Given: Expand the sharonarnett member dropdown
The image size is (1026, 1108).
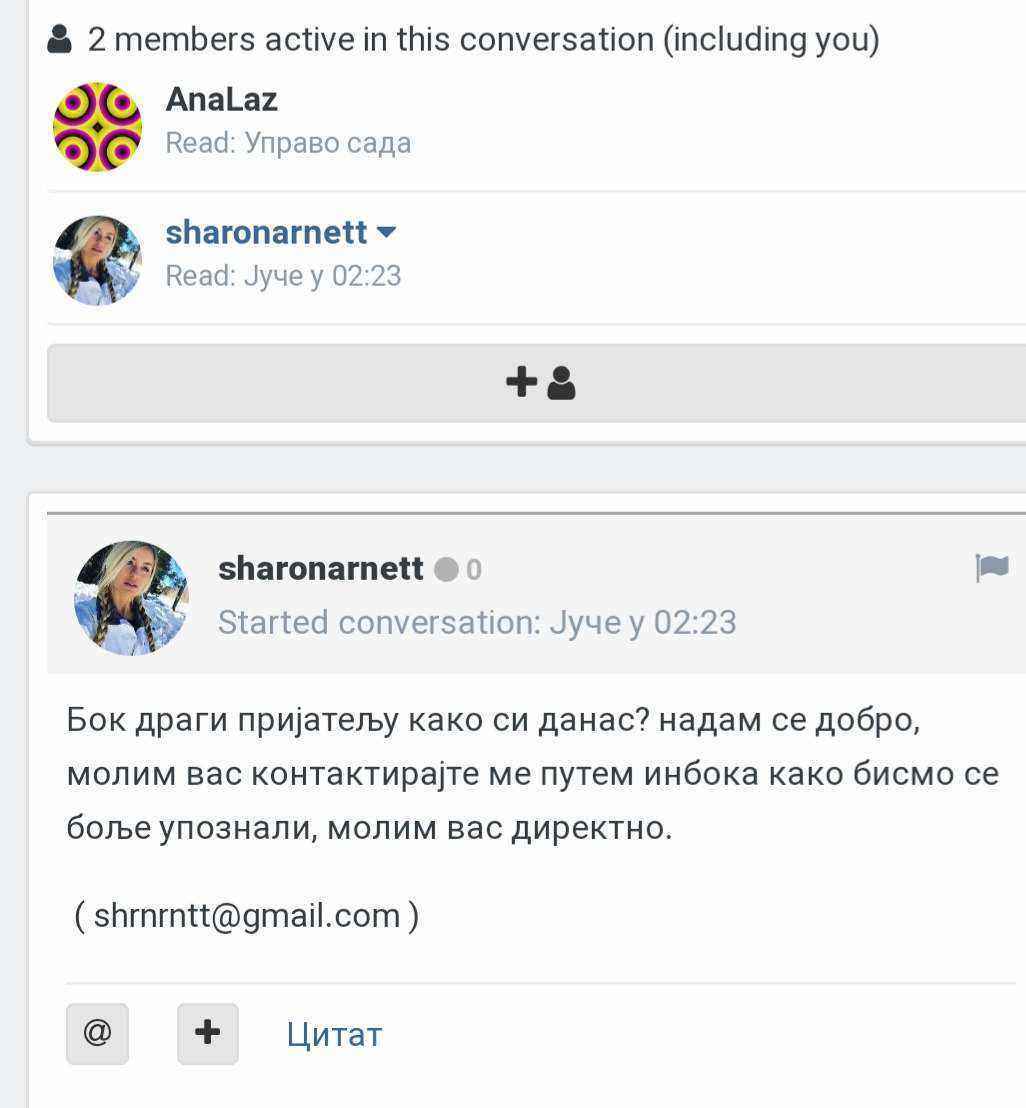Looking at the screenshot, I should click(x=386, y=233).
